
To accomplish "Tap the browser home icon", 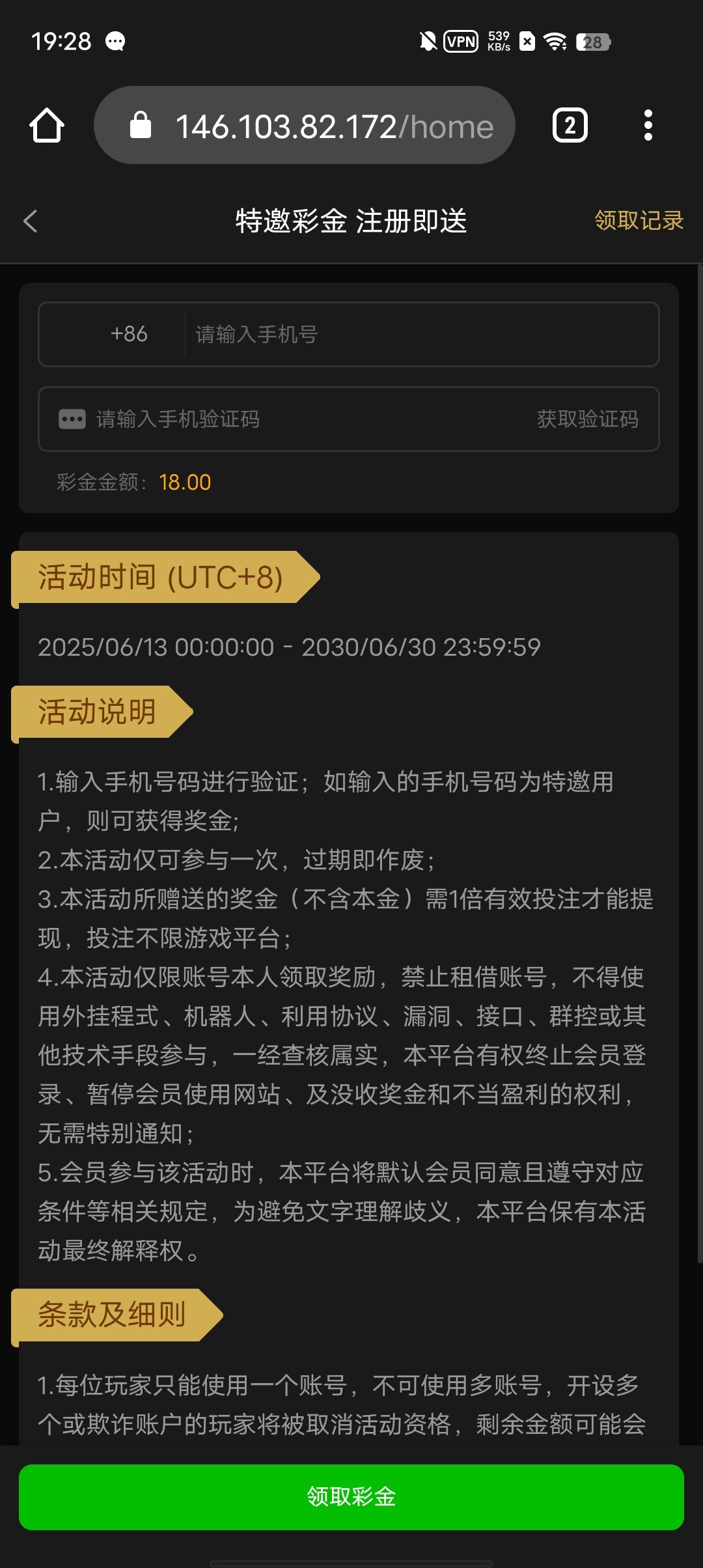I will (x=46, y=125).
